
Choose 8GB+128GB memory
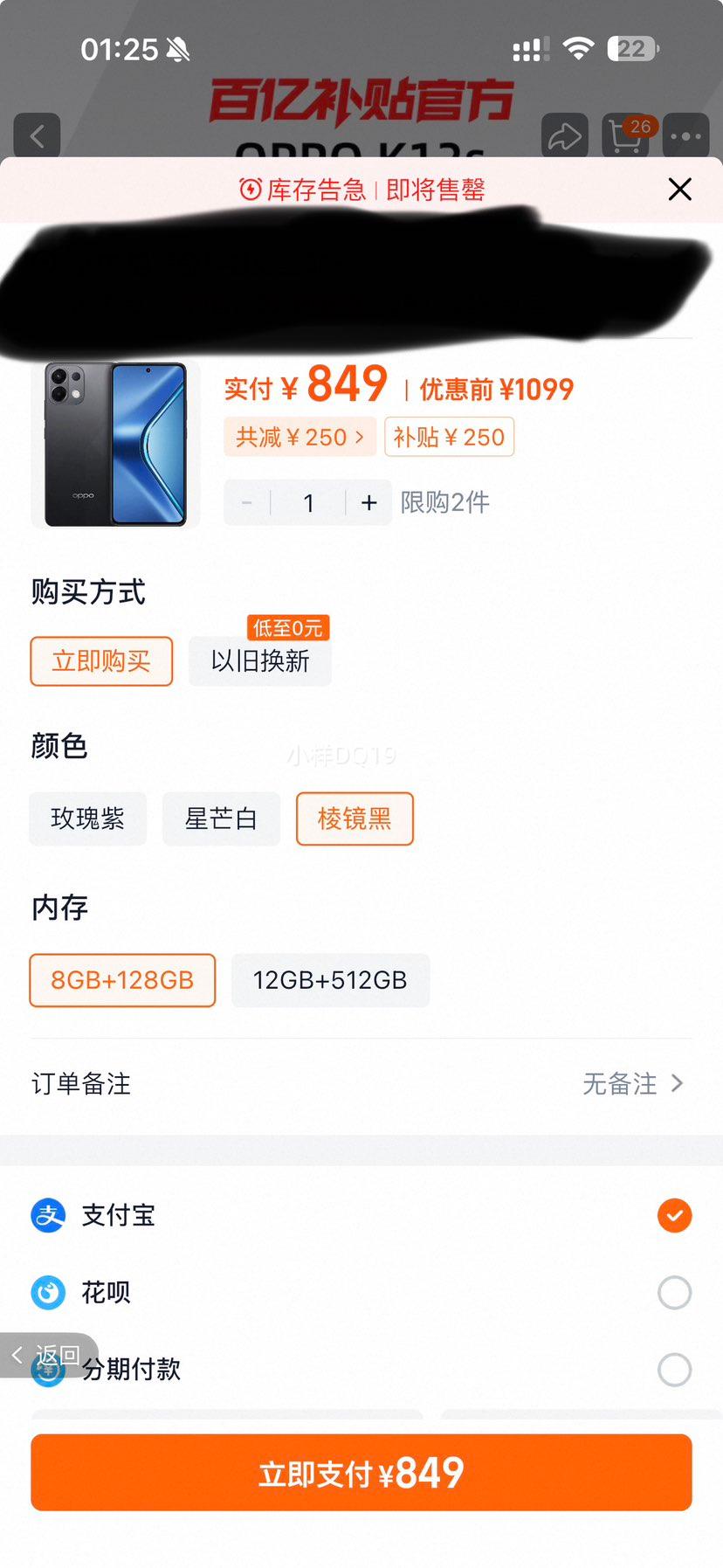click(x=122, y=980)
